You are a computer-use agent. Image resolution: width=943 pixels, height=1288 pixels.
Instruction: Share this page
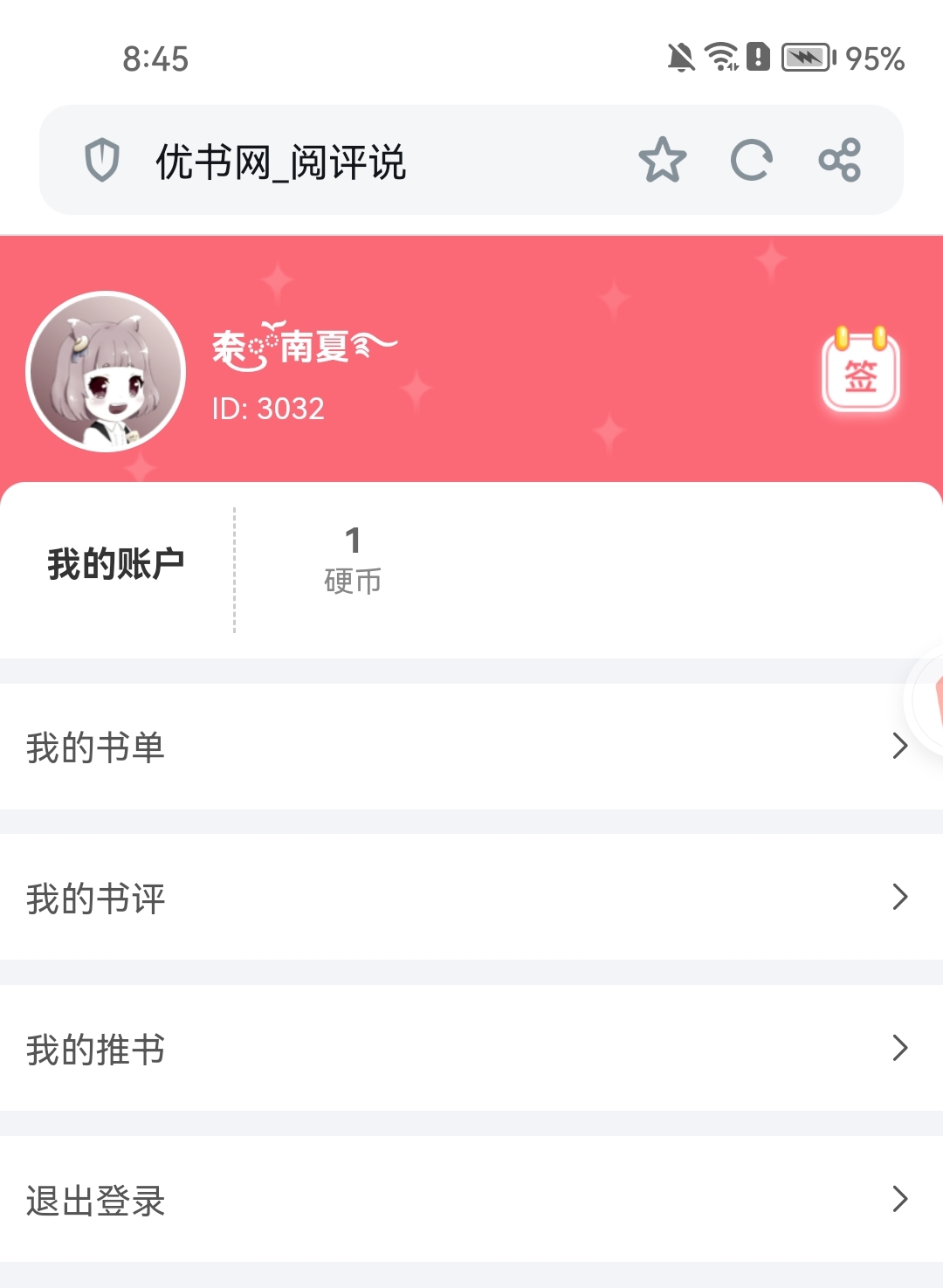click(839, 161)
